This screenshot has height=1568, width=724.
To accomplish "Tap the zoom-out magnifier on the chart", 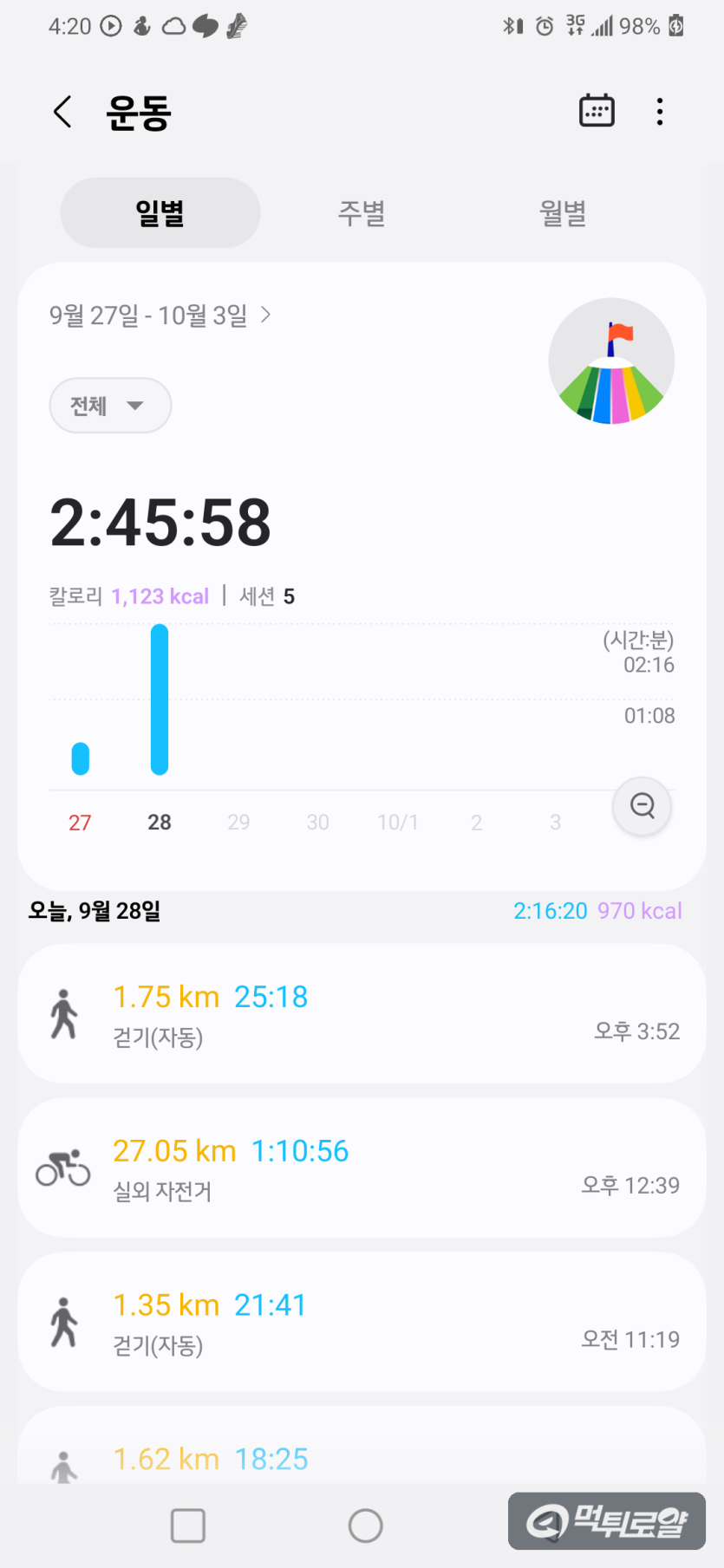I will click(x=642, y=806).
